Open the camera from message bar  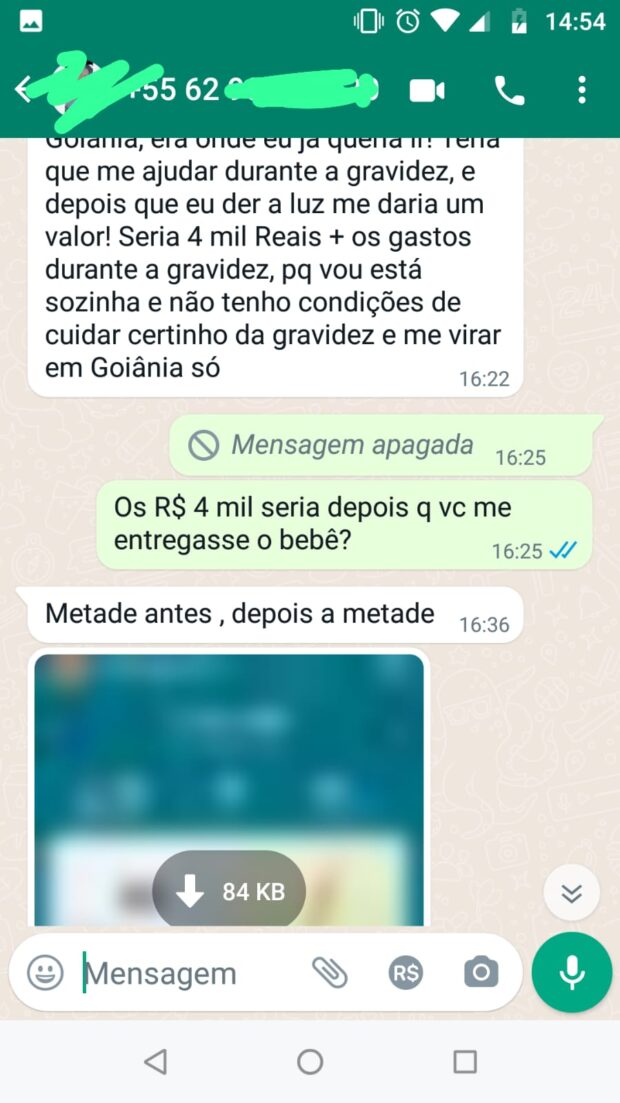click(481, 972)
